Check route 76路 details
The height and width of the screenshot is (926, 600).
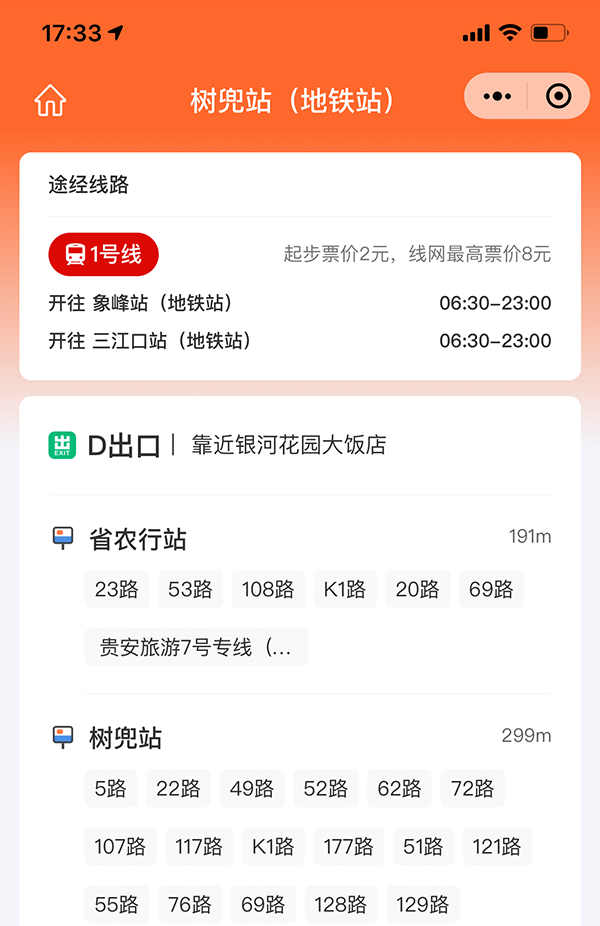(190, 904)
